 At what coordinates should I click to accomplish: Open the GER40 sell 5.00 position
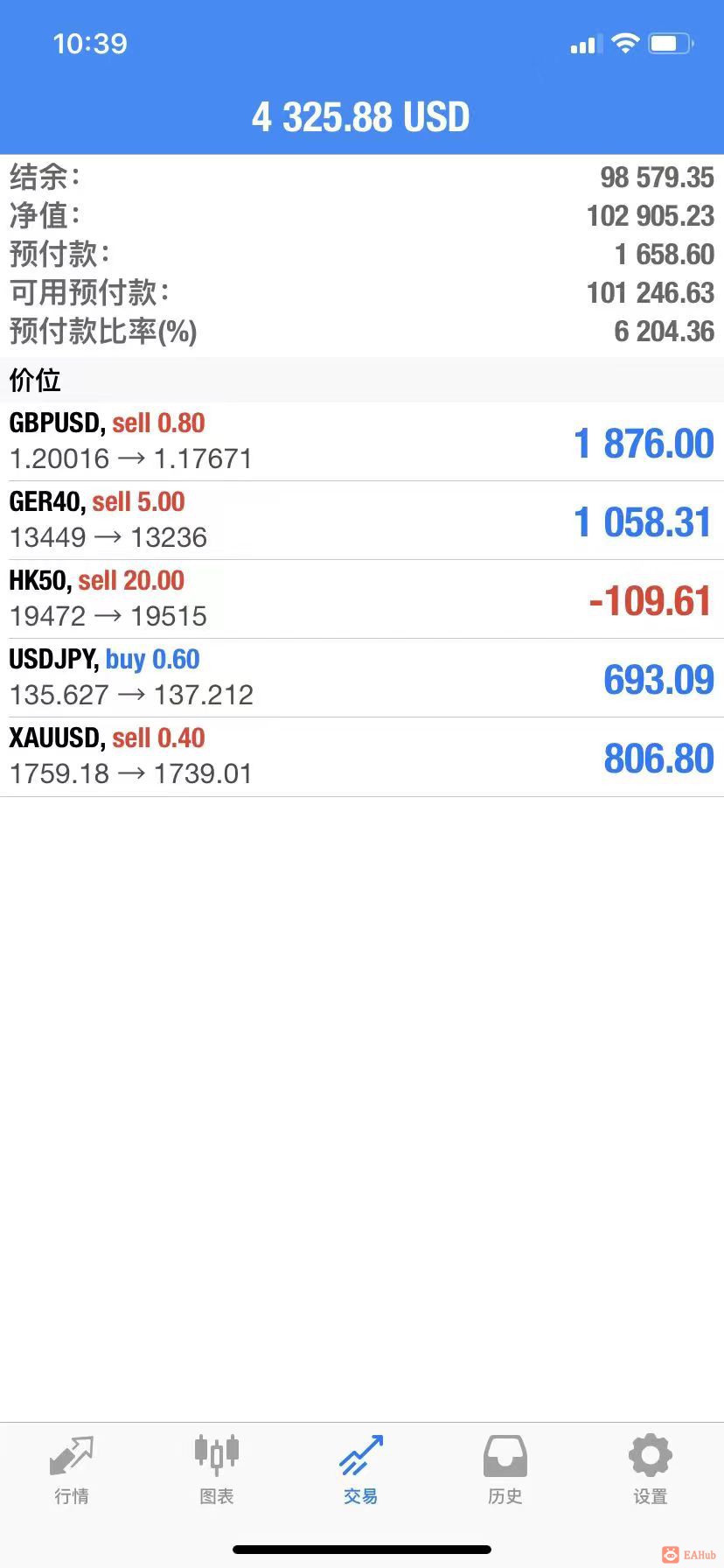[361, 520]
